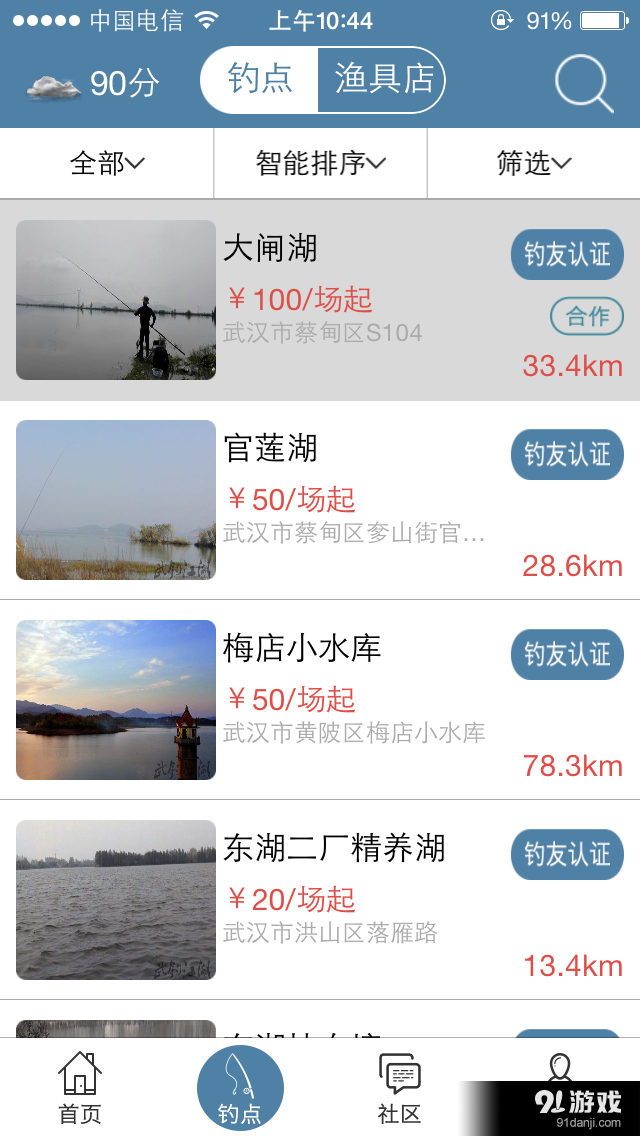
Task: View the 官莲湖 listing
Action: 320,500
